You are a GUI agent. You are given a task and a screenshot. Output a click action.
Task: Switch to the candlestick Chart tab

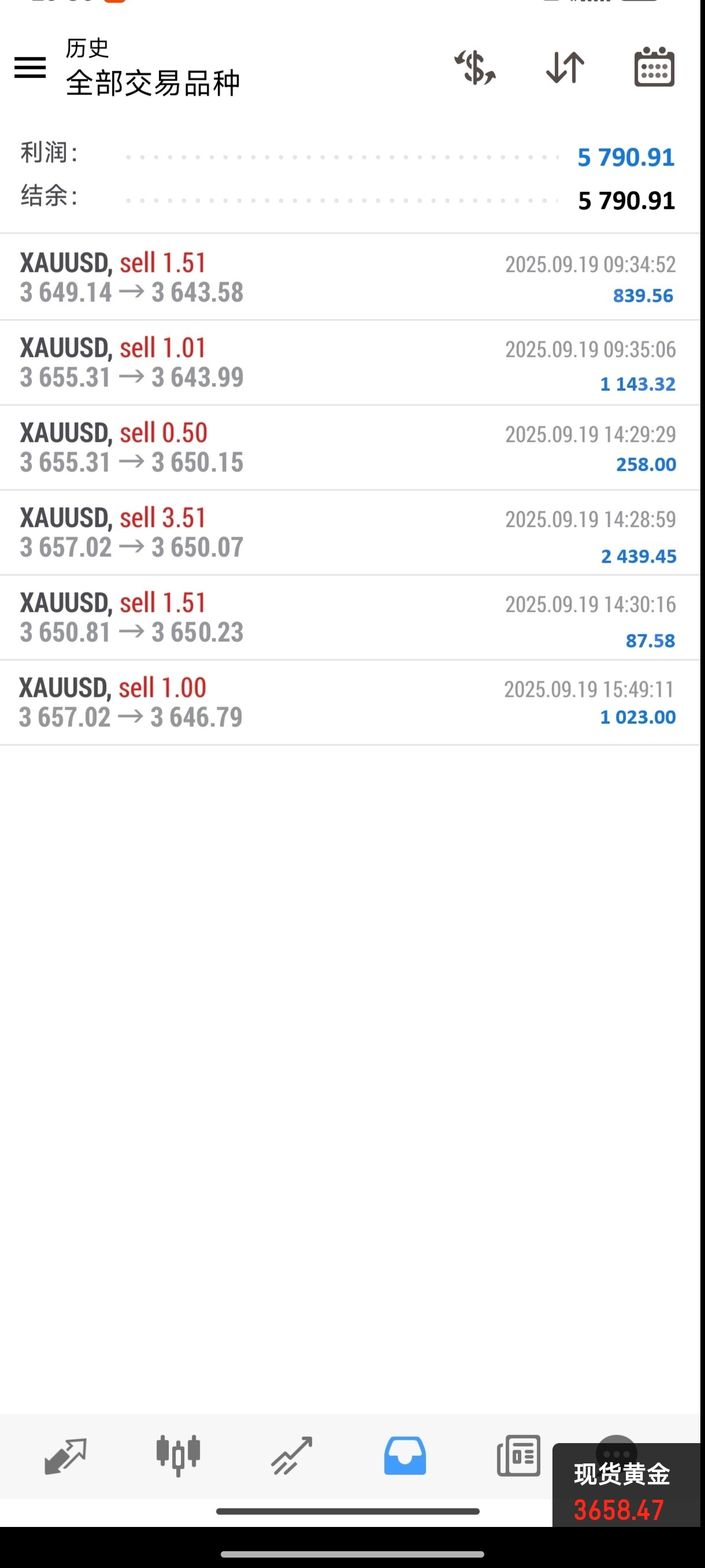pos(178,1455)
